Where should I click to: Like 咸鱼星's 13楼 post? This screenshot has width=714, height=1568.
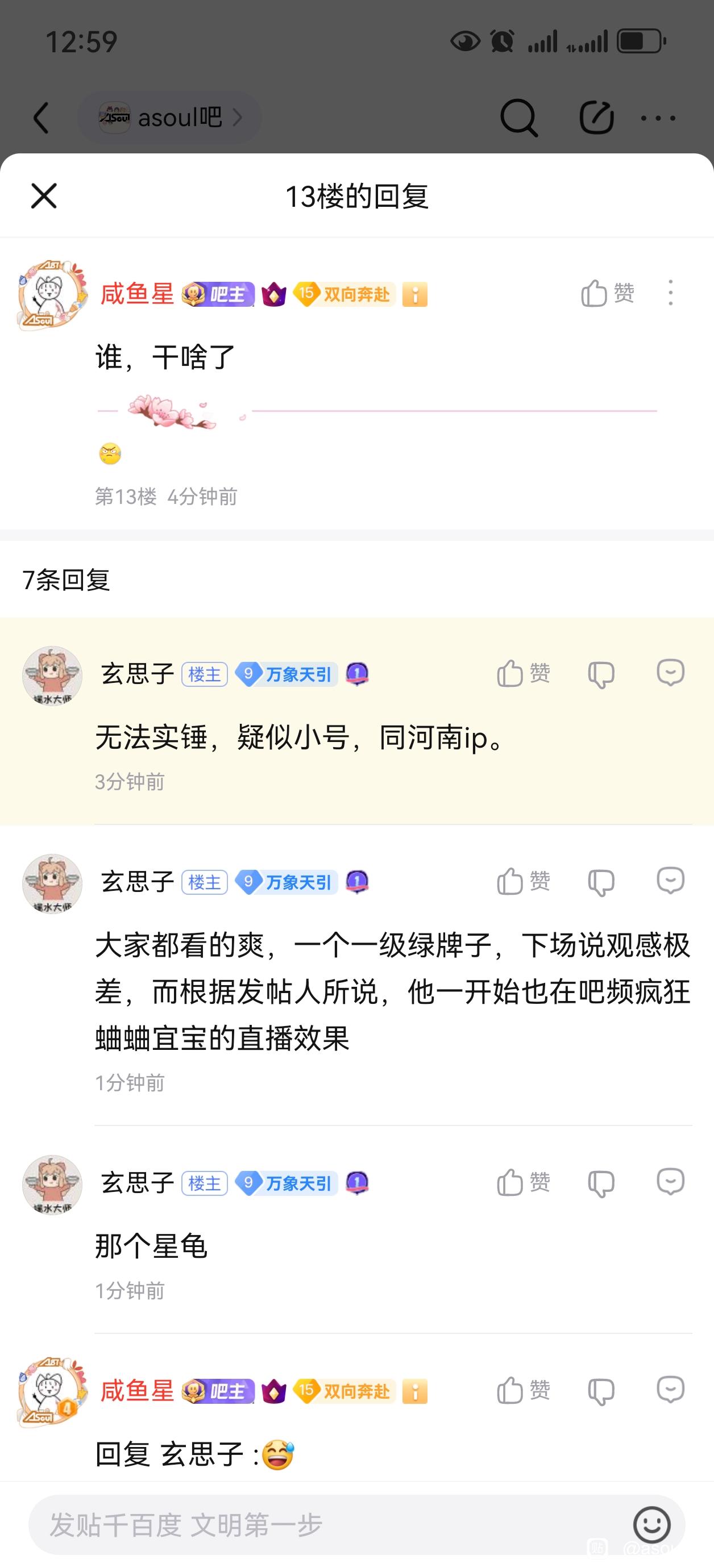click(x=607, y=293)
